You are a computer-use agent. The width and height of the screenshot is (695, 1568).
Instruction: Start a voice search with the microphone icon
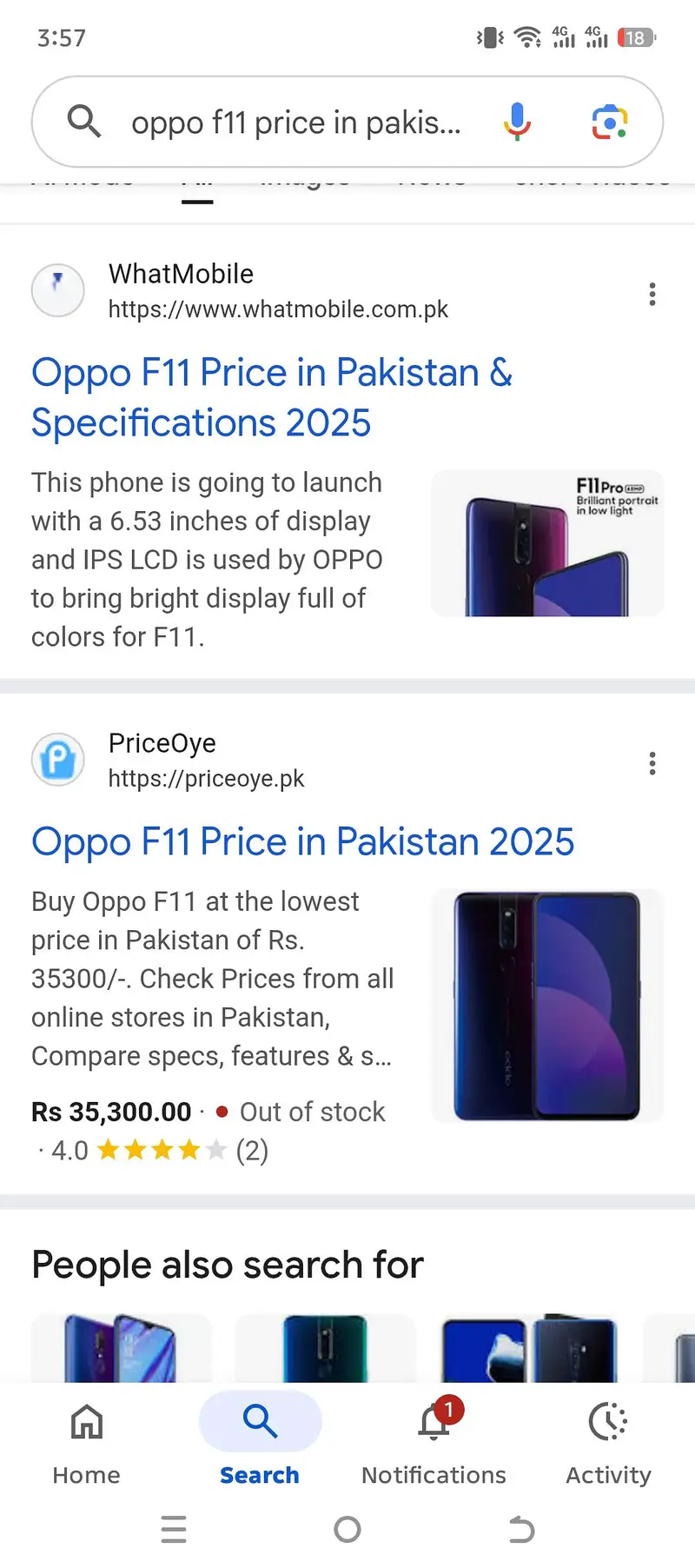pos(517,122)
